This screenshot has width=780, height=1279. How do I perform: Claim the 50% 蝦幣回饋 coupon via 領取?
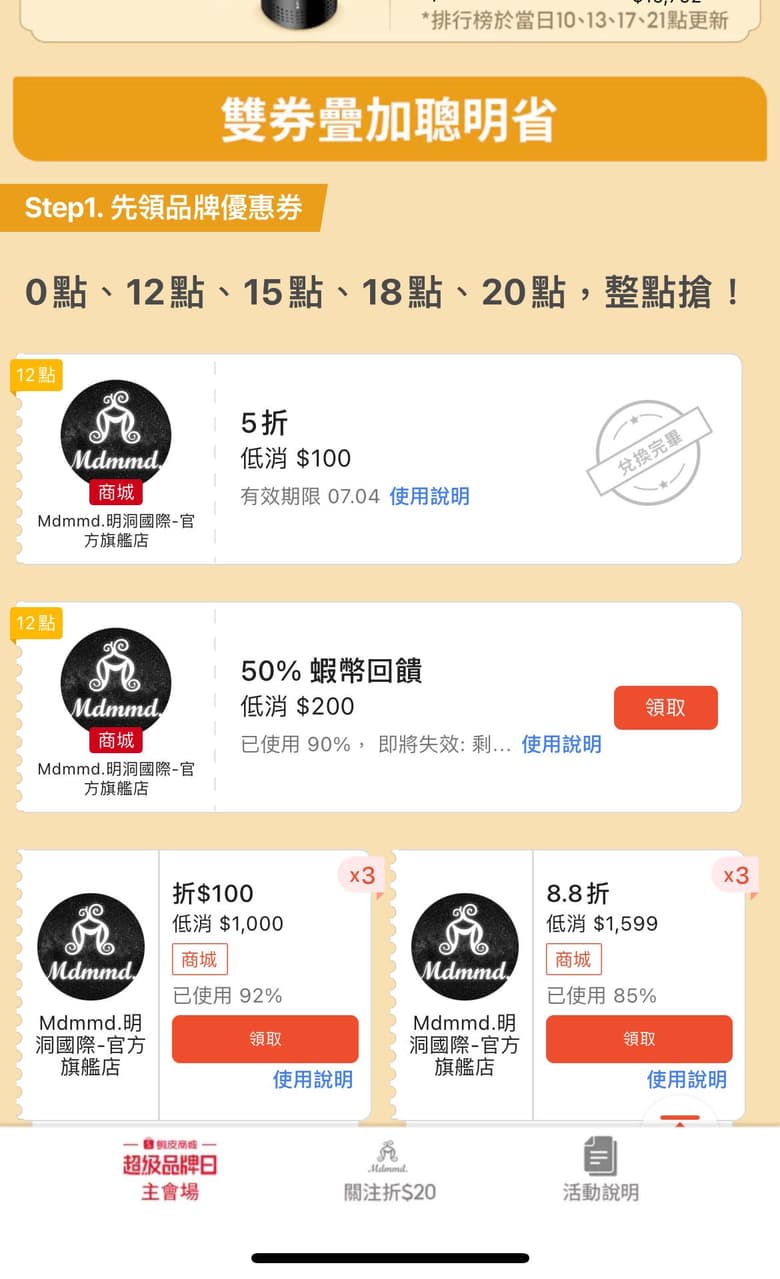click(666, 707)
